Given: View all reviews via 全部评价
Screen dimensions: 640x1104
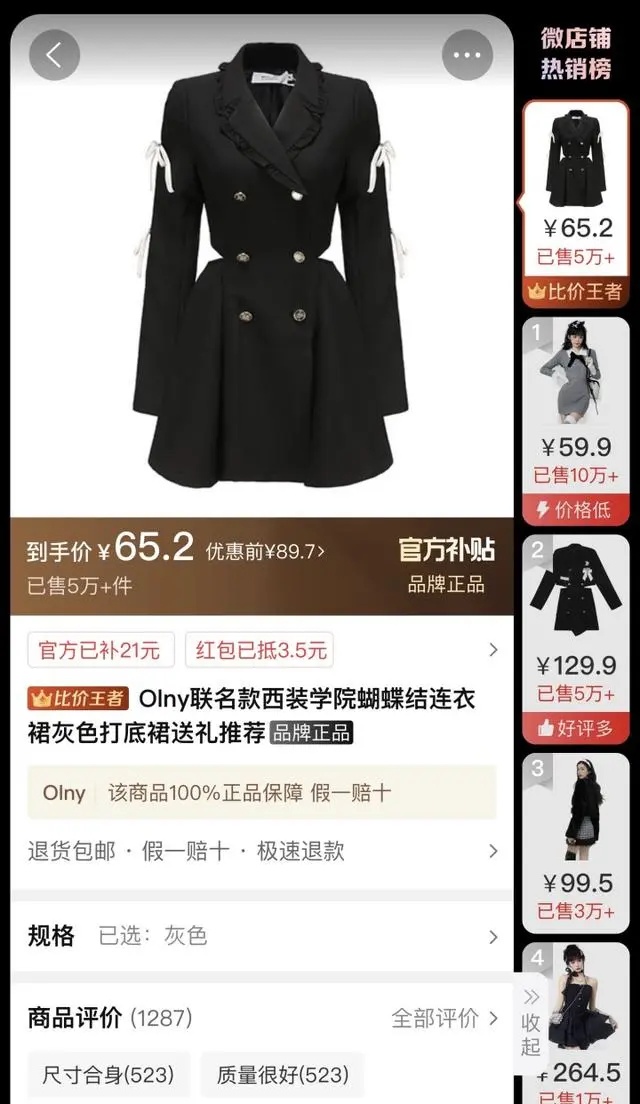Looking at the screenshot, I should [444, 1019].
